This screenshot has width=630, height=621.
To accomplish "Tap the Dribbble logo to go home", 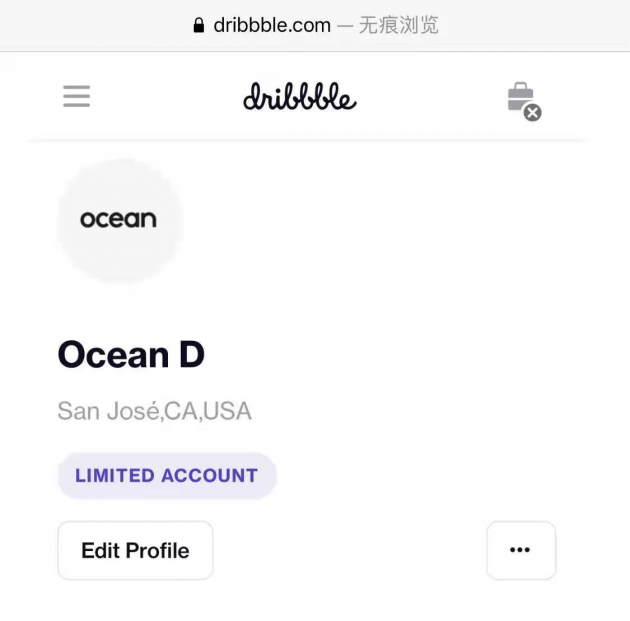I will pos(299,97).
